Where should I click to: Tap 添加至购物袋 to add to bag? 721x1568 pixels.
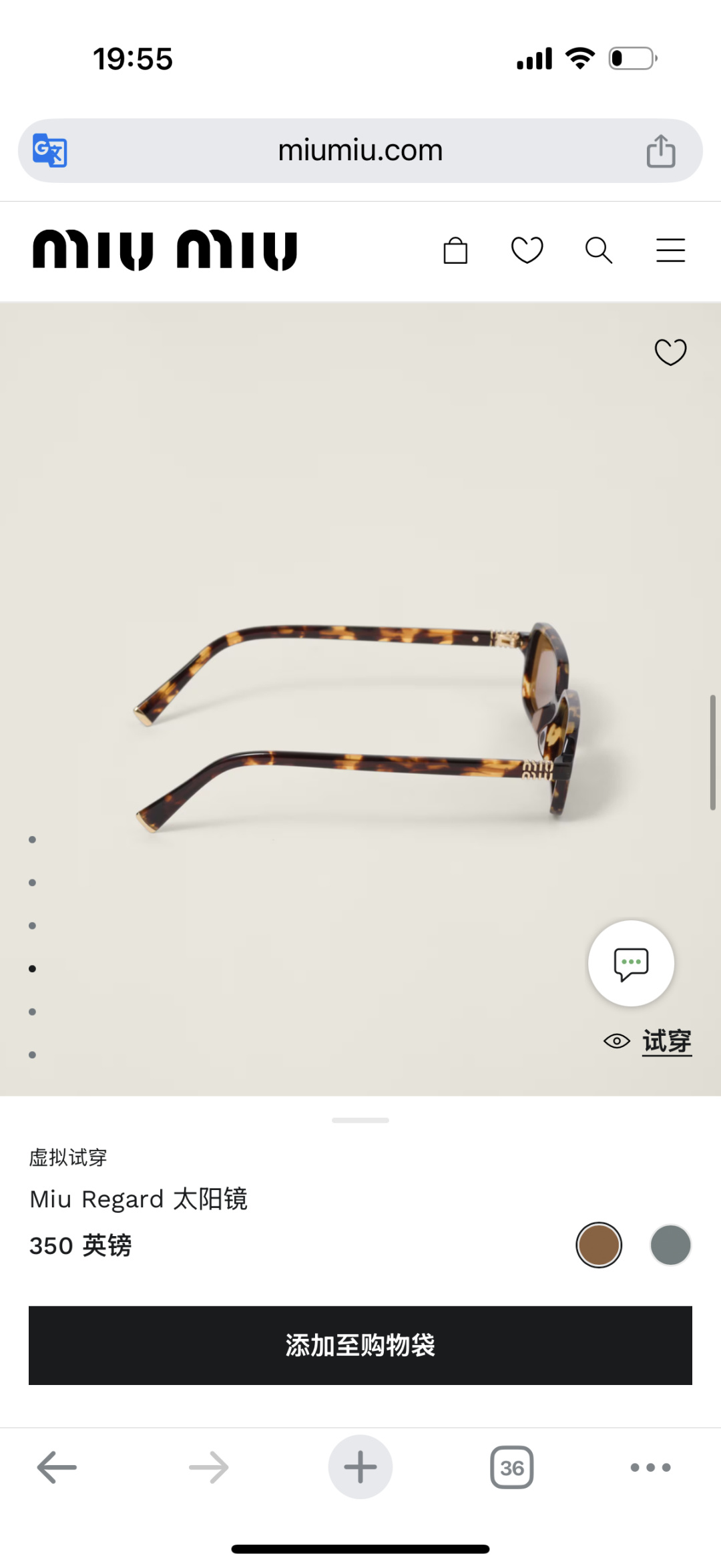[360, 1345]
